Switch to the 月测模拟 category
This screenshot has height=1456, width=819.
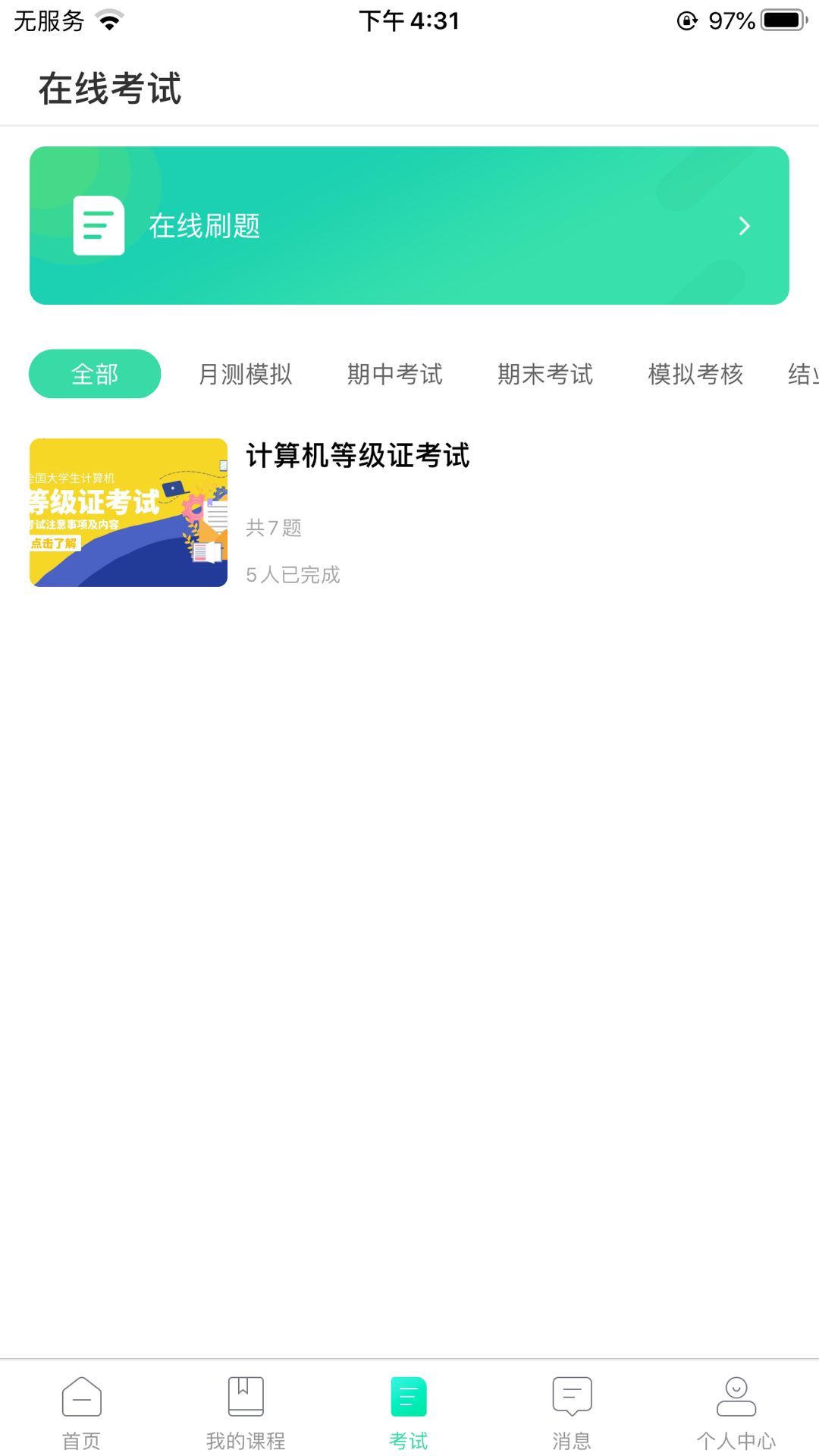(245, 374)
